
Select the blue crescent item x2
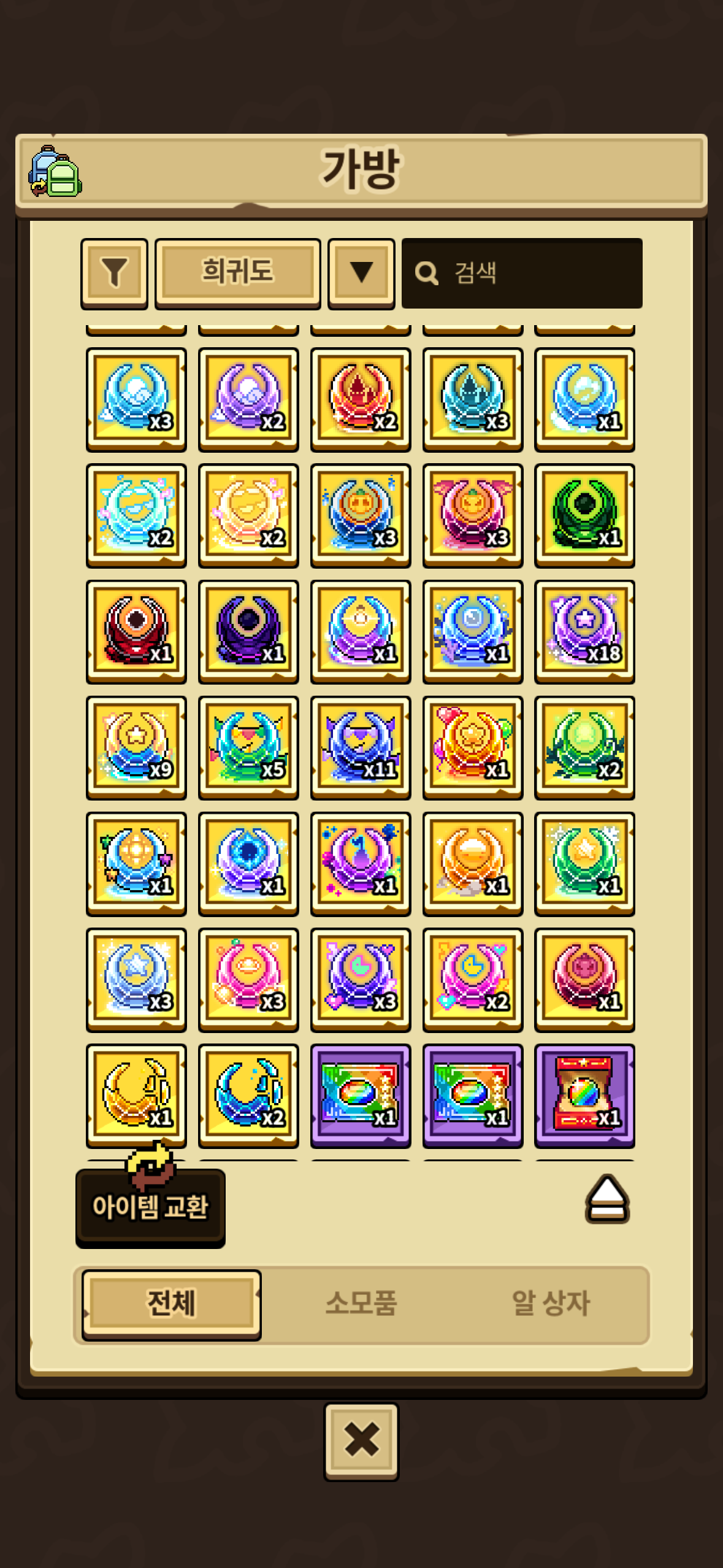tap(248, 1095)
